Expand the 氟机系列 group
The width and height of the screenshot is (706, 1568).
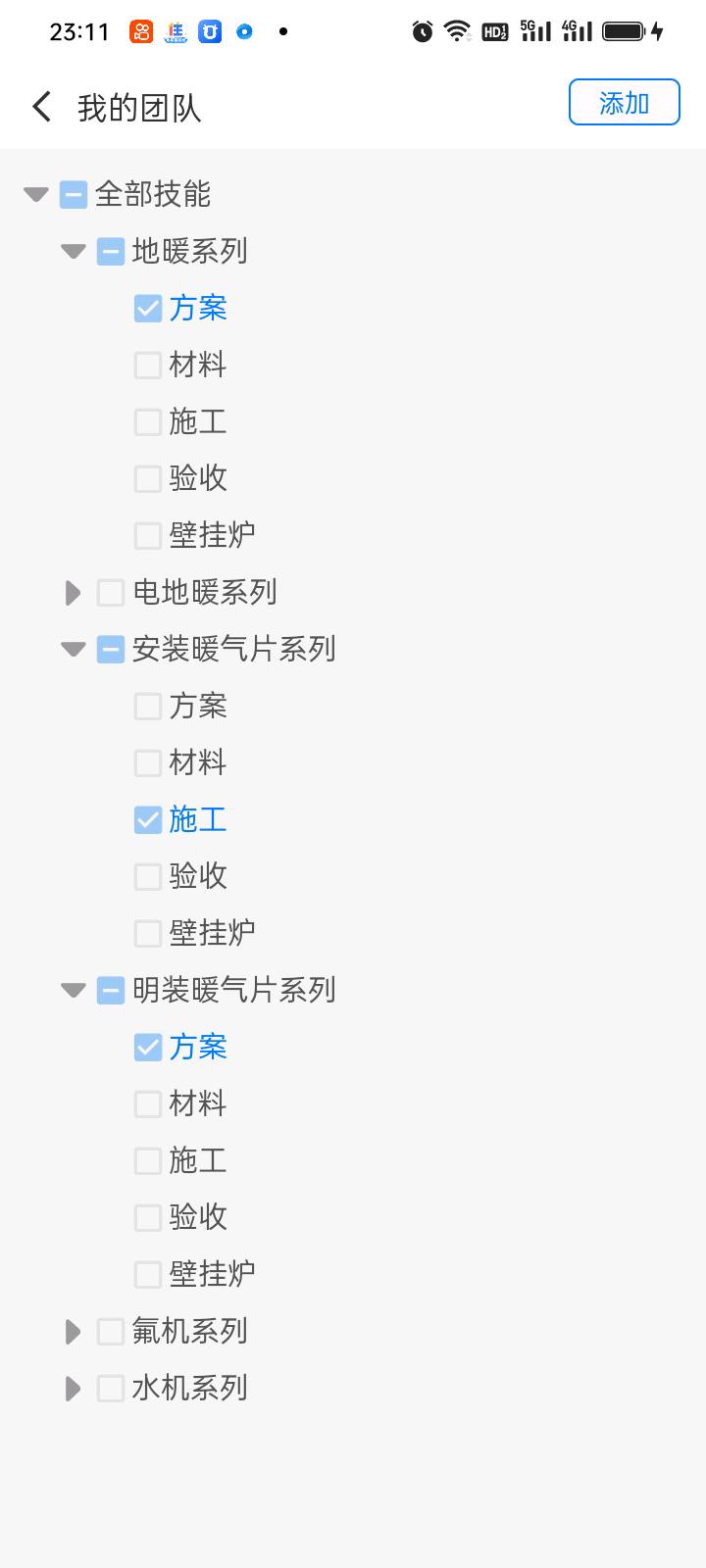(x=74, y=1331)
